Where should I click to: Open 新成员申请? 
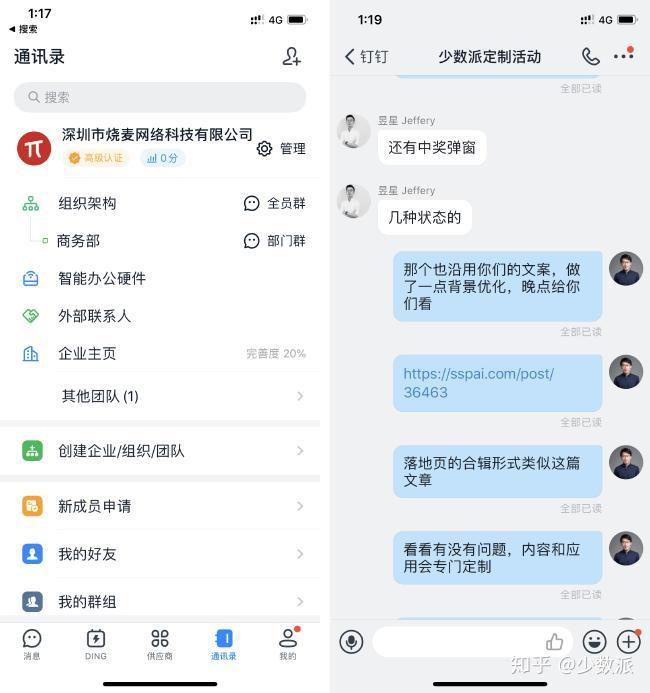point(95,506)
